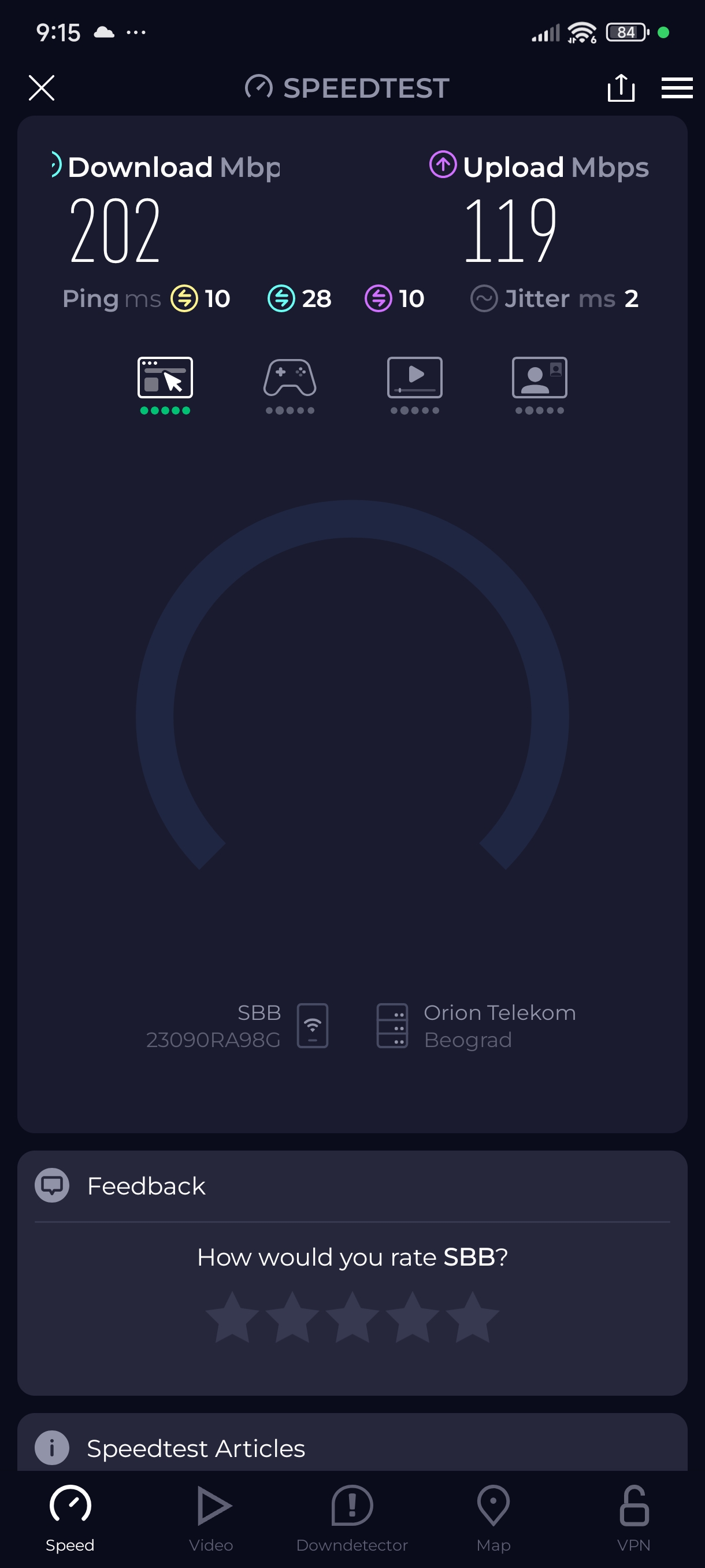The width and height of the screenshot is (705, 1568).
Task: Open the hamburger menu
Action: pyautogui.click(x=677, y=88)
